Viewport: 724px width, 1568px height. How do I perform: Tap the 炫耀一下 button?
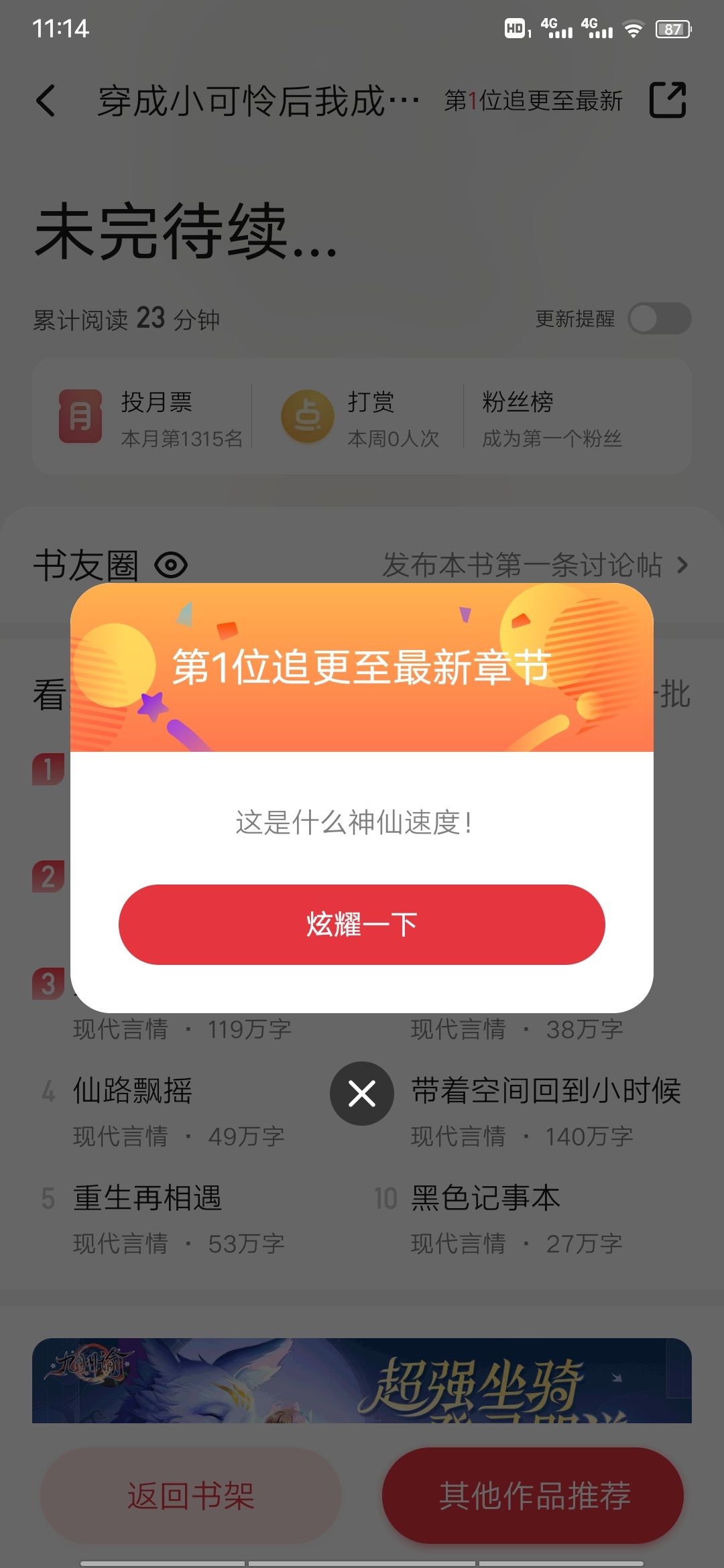[362, 924]
